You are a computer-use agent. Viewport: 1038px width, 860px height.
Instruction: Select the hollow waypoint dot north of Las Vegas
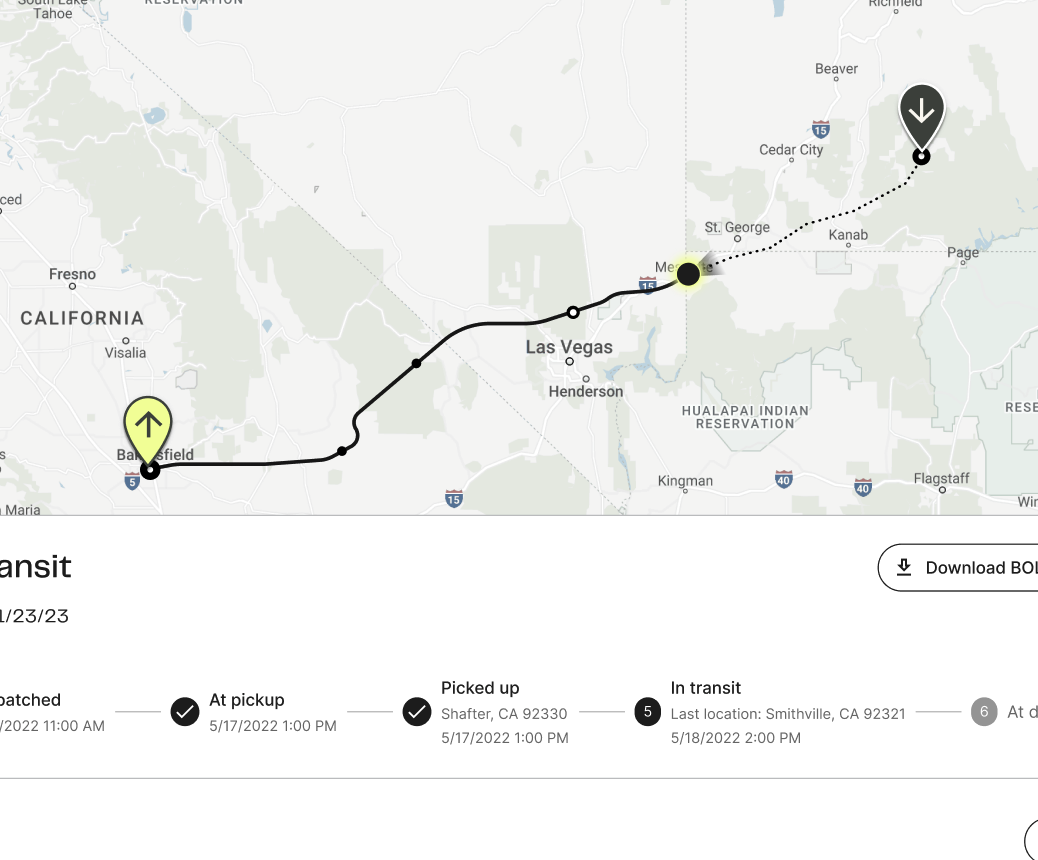[x=573, y=313]
